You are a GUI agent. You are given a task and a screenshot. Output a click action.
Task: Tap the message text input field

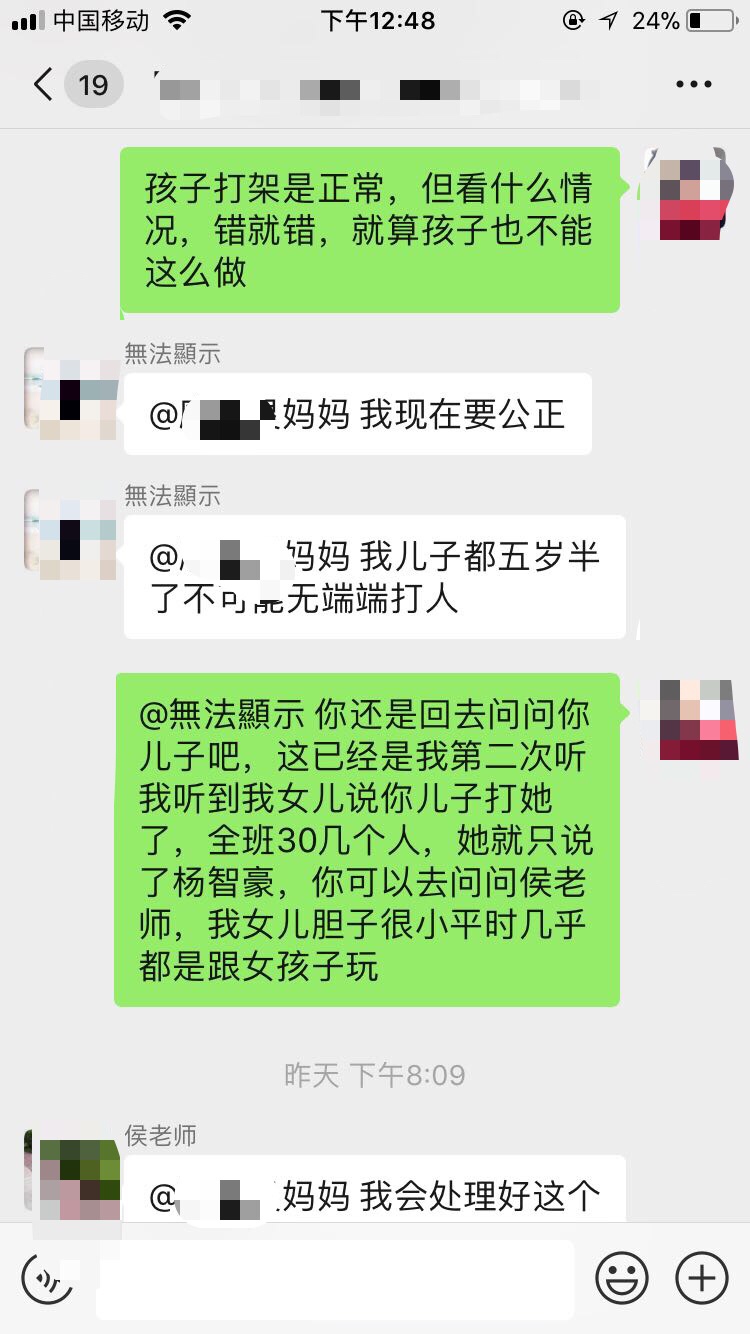(x=335, y=1278)
